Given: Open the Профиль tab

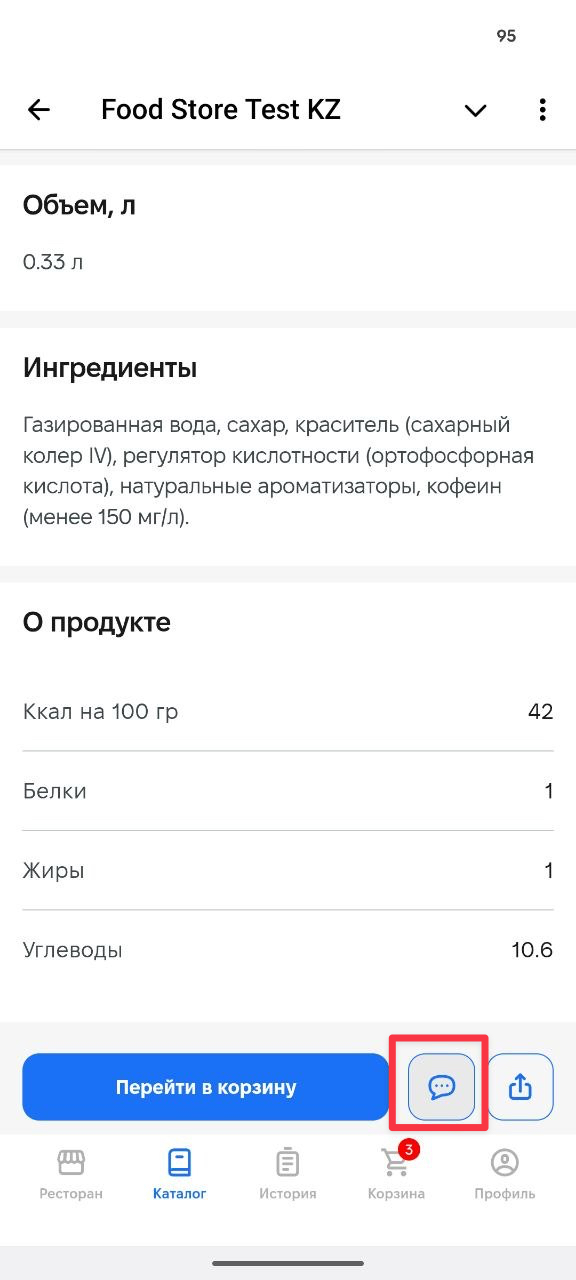Looking at the screenshot, I should tap(505, 1174).
